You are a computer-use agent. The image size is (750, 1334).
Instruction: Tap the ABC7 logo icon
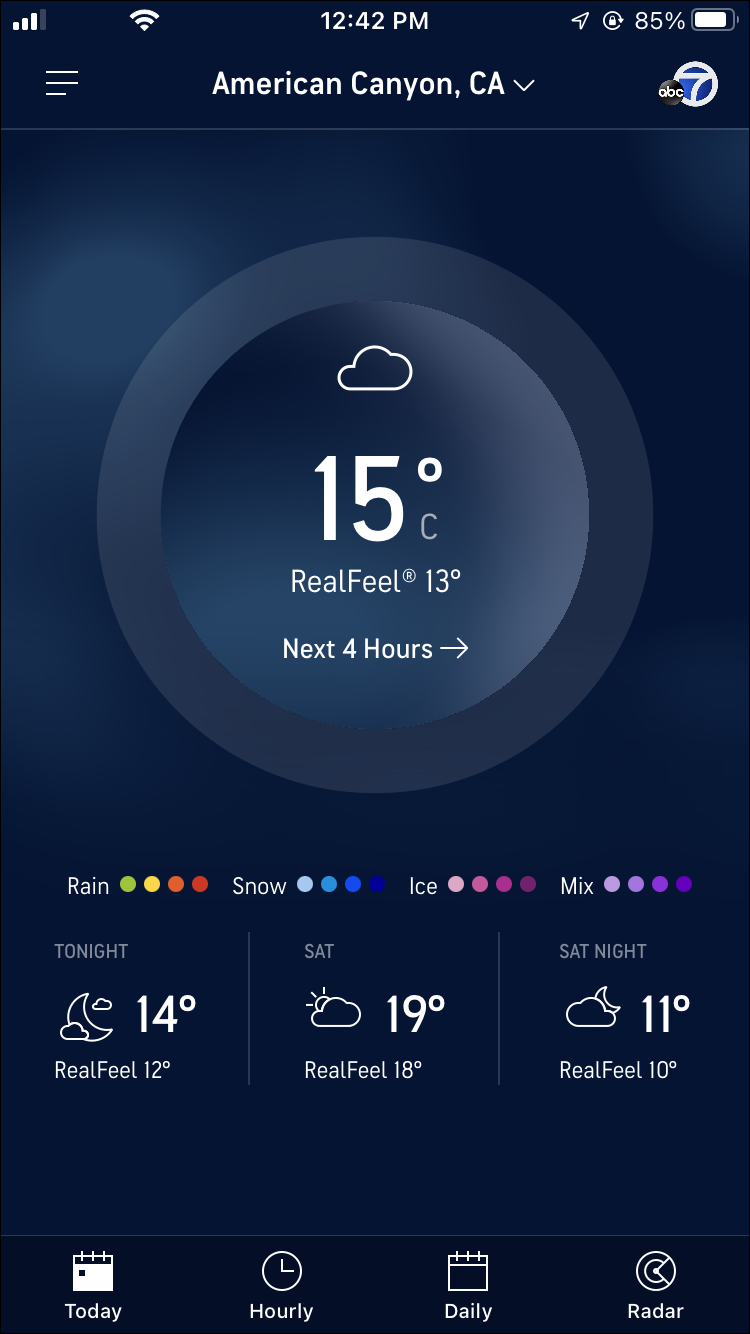click(687, 86)
